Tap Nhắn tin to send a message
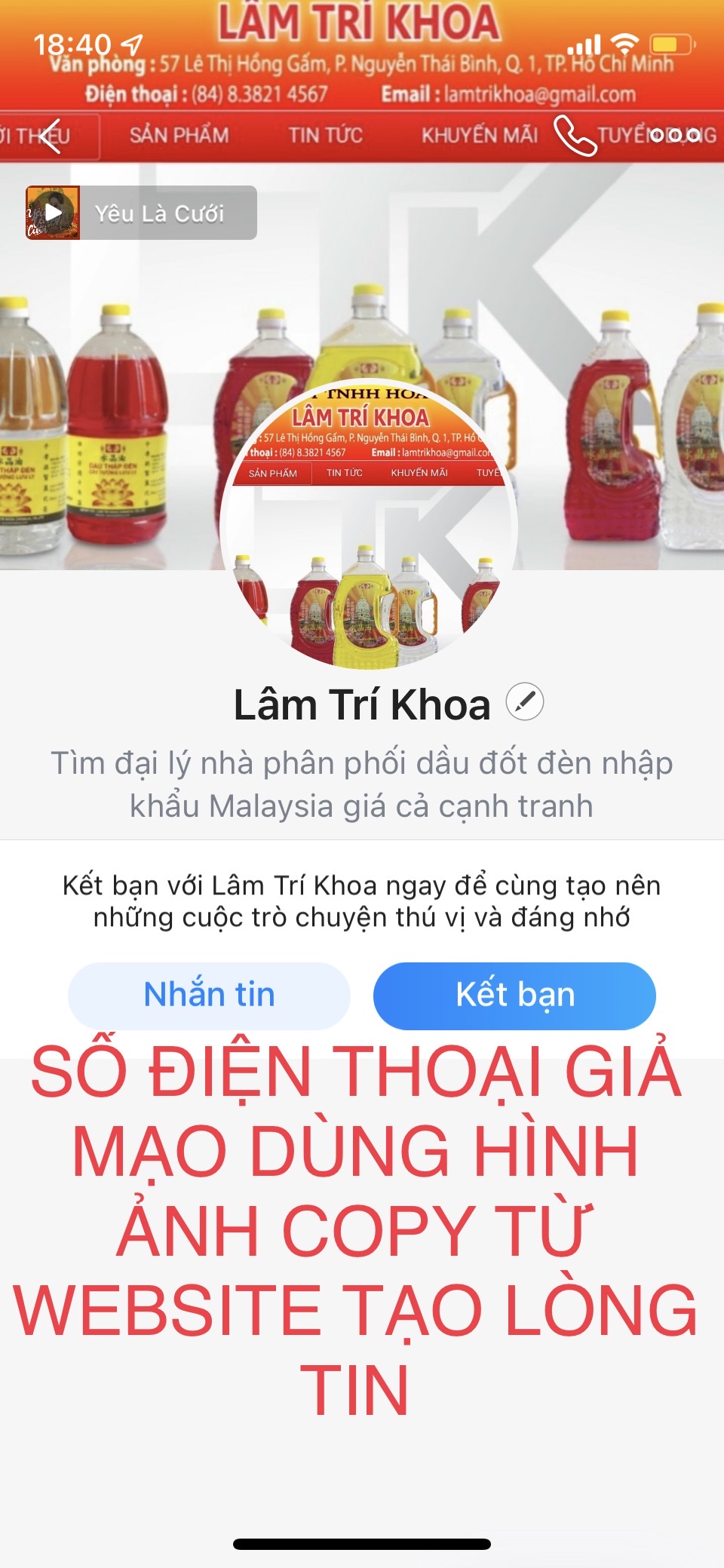 (x=209, y=996)
